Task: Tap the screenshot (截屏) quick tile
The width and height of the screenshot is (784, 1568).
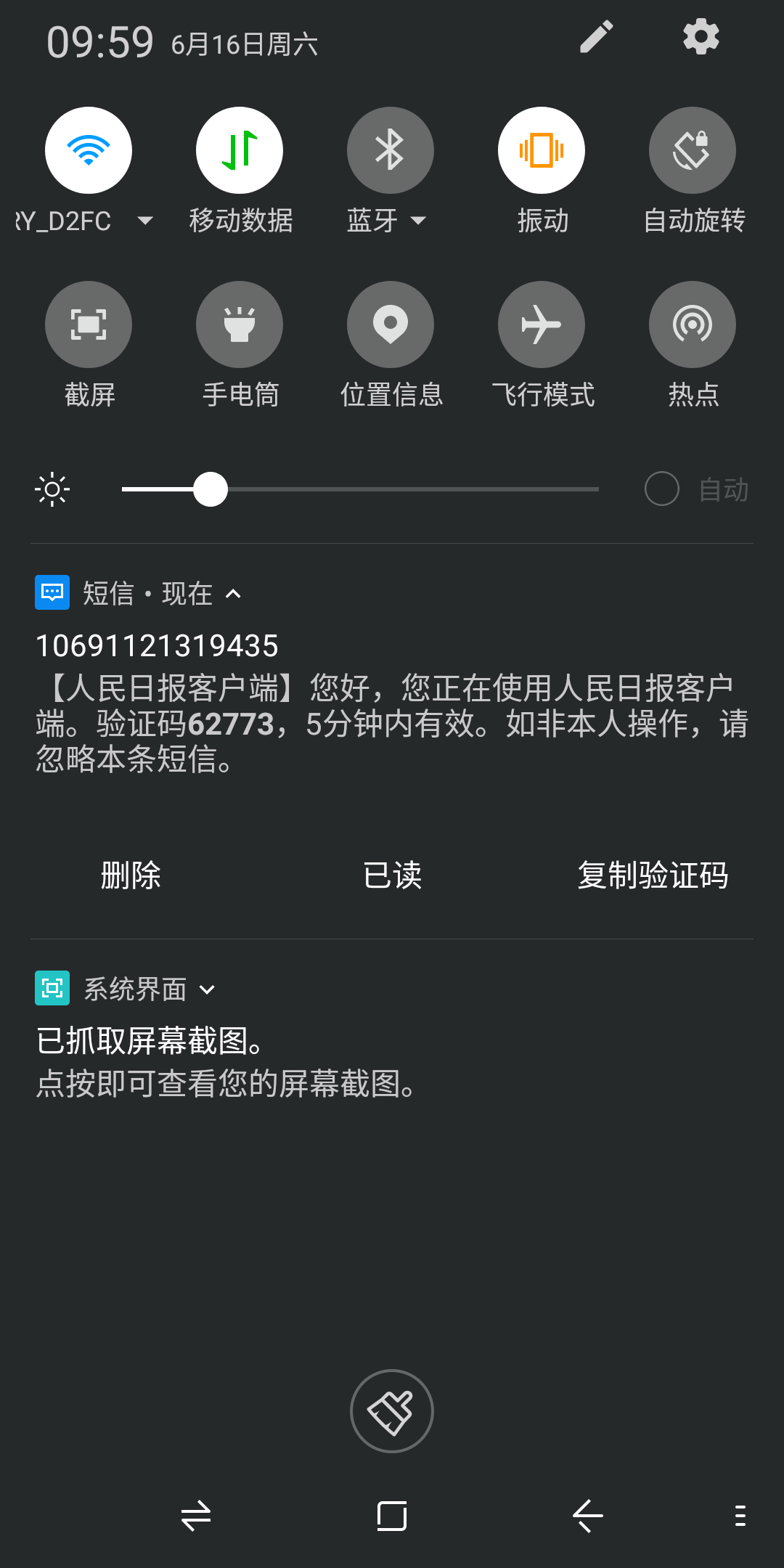Action: pos(89,324)
